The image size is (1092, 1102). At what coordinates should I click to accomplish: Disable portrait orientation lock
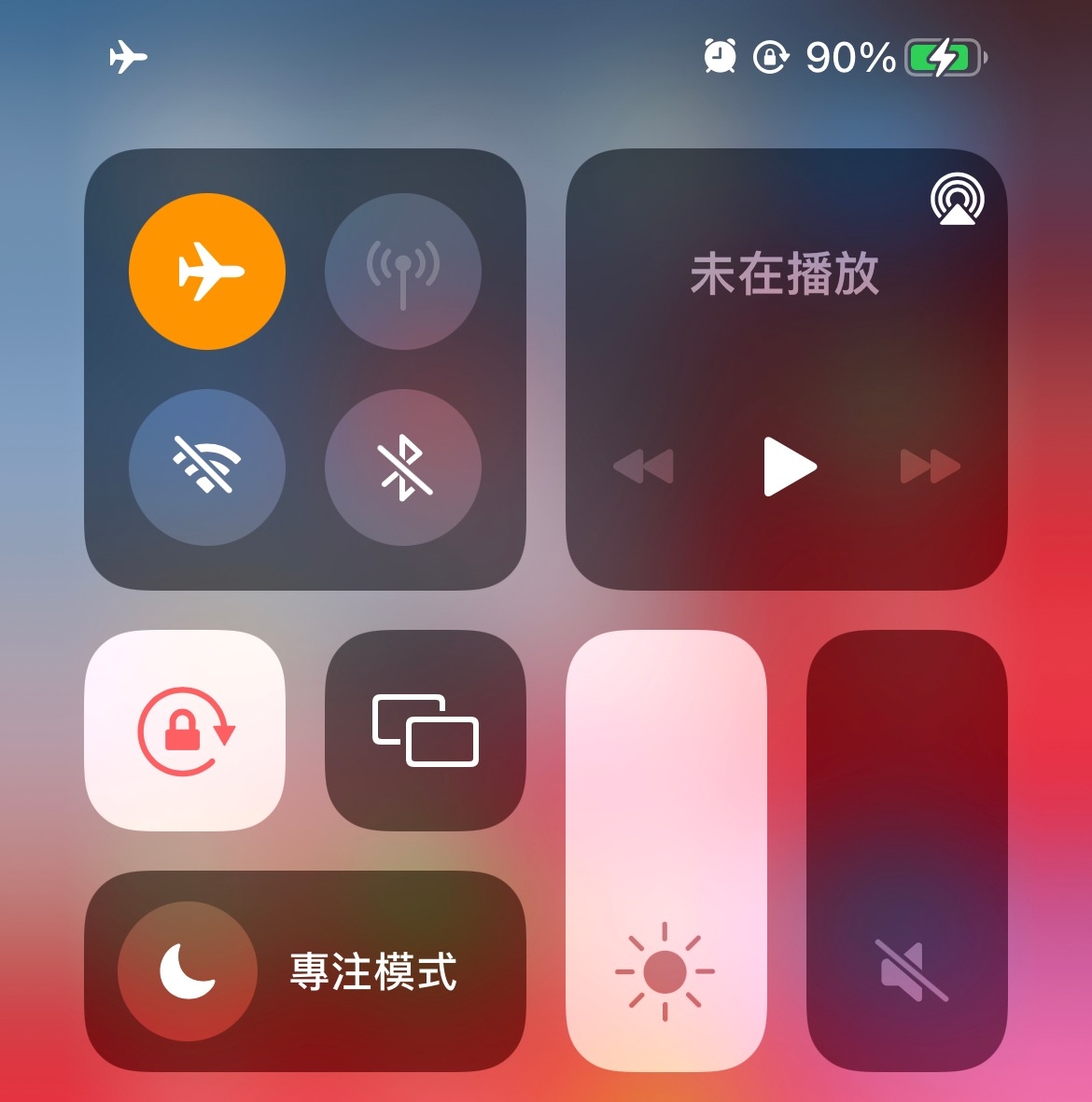point(185,731)
